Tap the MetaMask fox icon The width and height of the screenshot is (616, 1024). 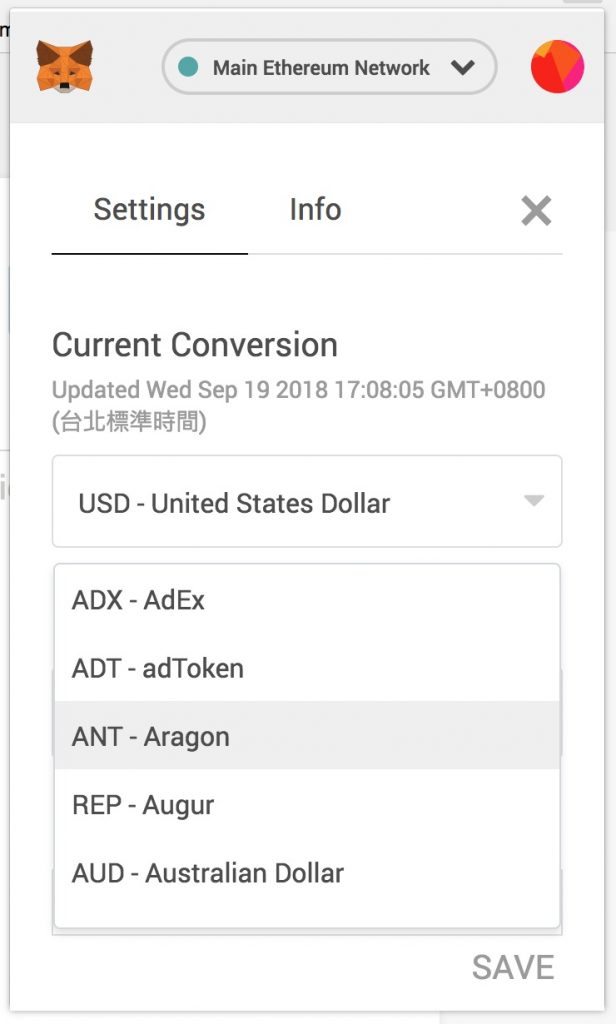pyautogui.click(x=65, y=67)
